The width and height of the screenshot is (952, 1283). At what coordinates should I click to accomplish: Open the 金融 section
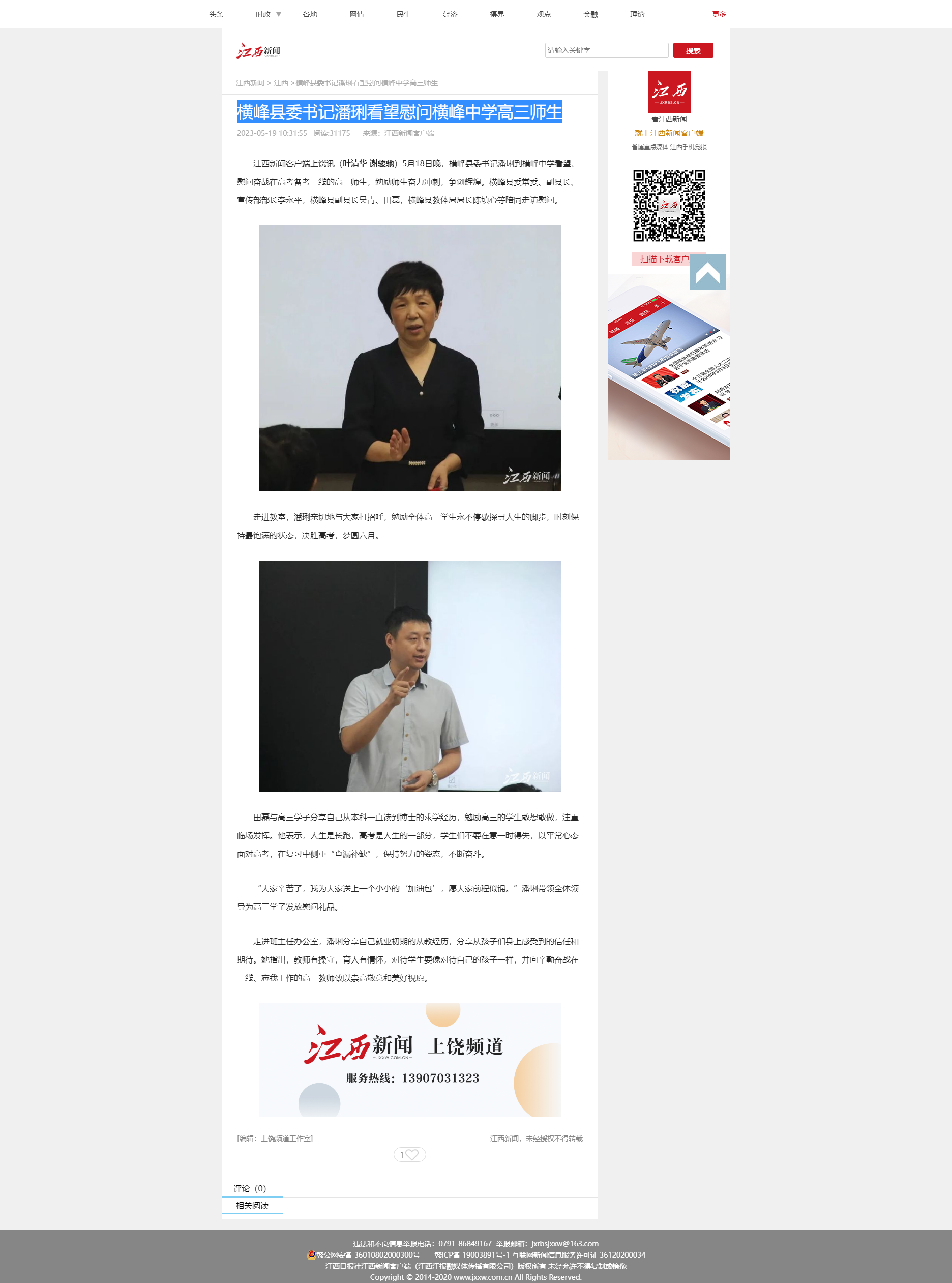[x=590, y=14]
